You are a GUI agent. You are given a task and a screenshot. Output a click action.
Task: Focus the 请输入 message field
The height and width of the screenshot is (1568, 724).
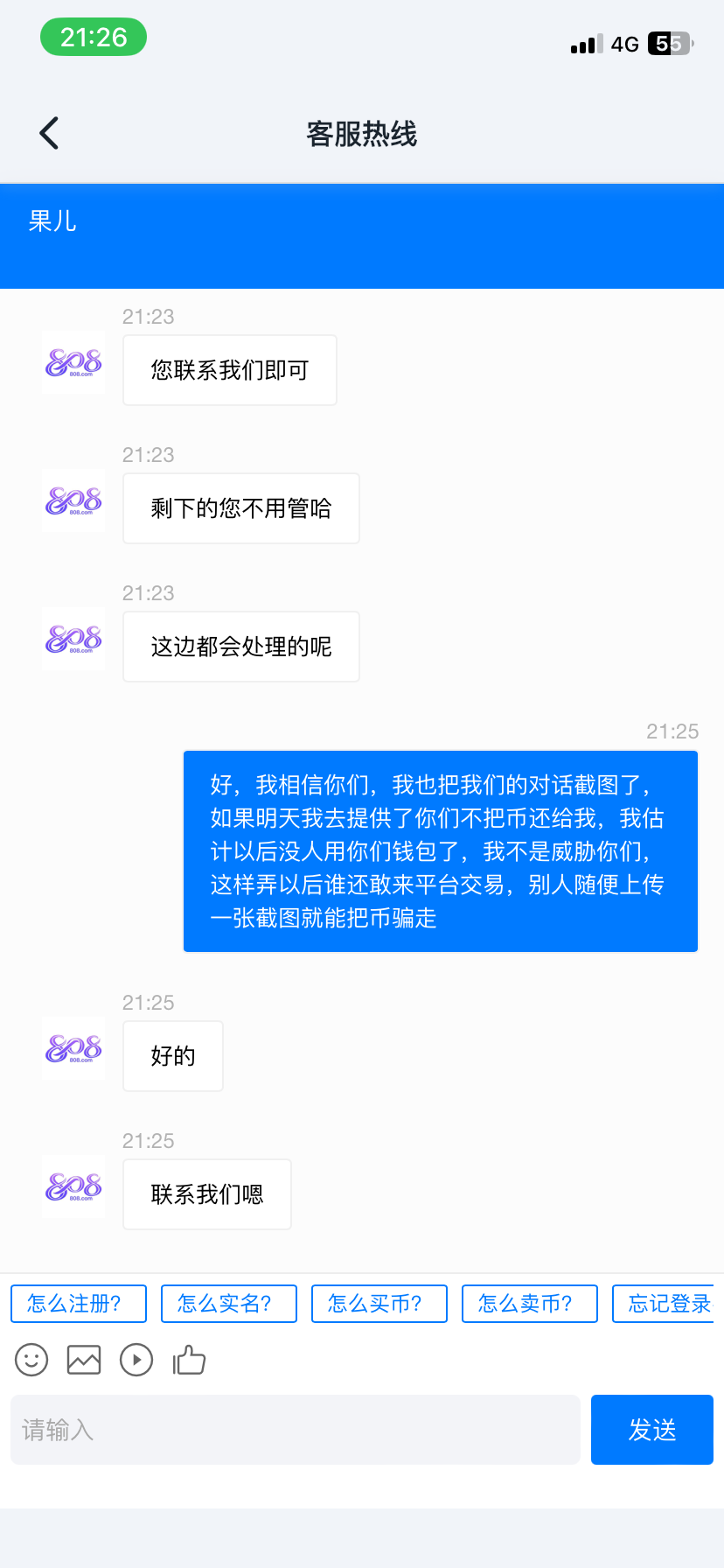coord(296,1430)
